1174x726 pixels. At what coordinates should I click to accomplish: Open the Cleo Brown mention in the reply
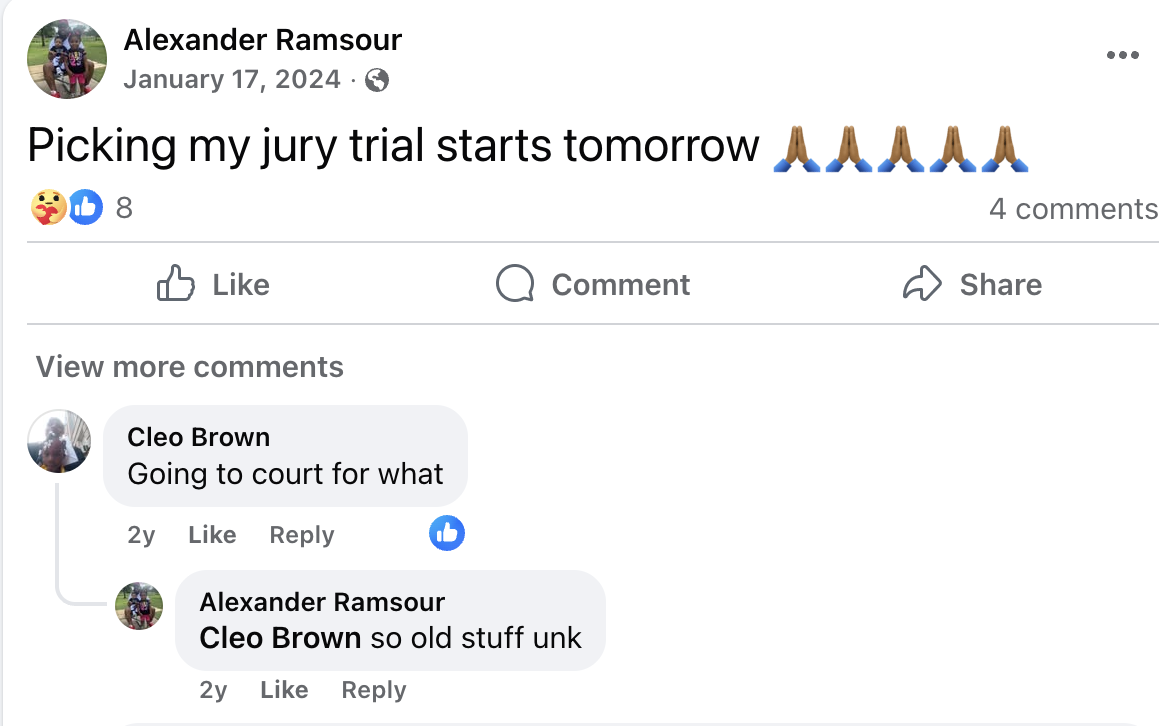click(280, 638)
